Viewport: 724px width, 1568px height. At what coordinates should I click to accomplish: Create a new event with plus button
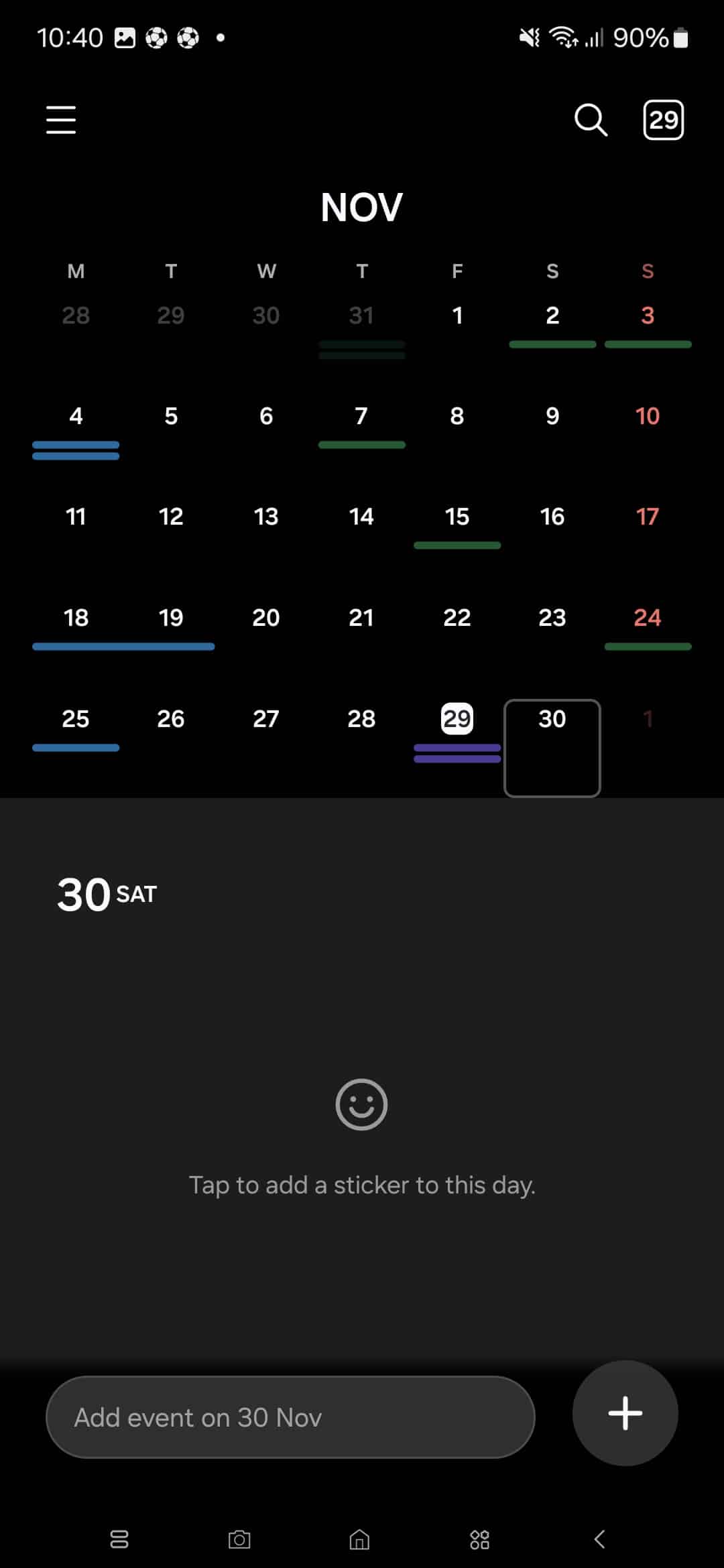[x=625, y=1413]
